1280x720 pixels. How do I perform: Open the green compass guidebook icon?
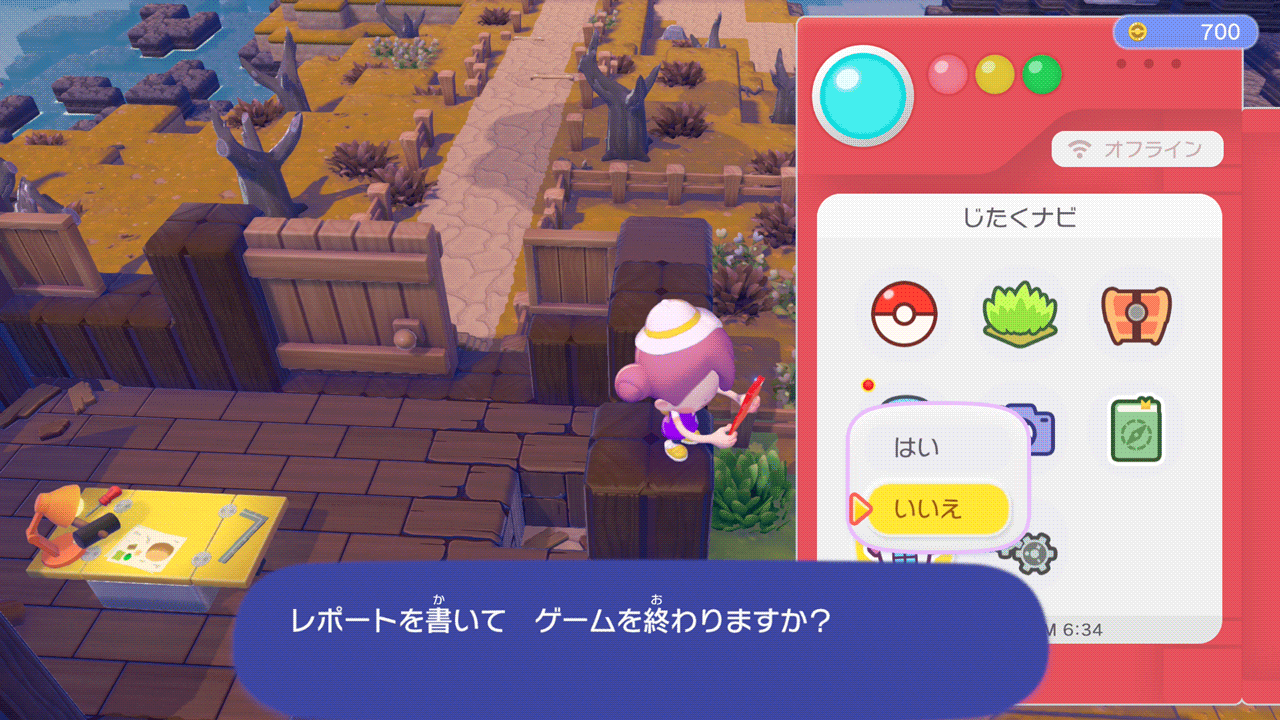tap(1137, 430)
